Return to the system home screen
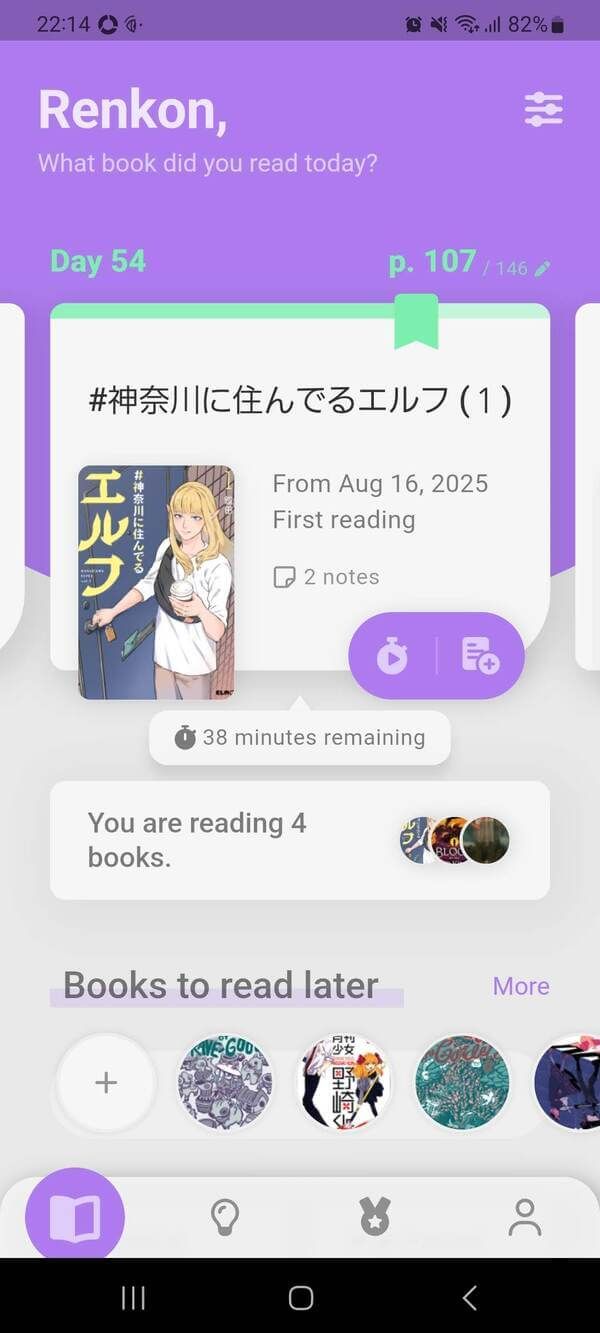This screenshot has height=1333, width=600. [300, 1298]
